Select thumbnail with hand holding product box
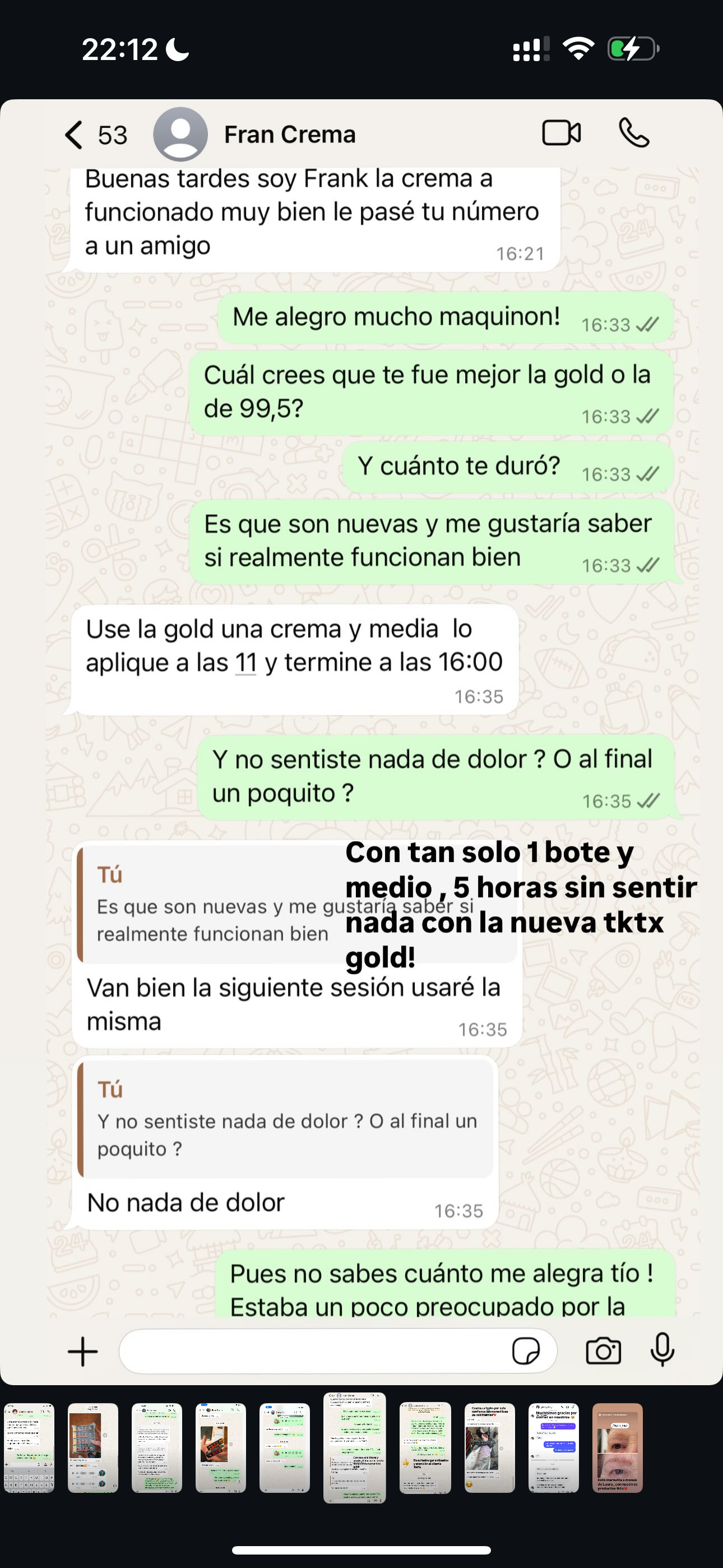Screen dimensions: 723x1568 [x=220, y=1447]
